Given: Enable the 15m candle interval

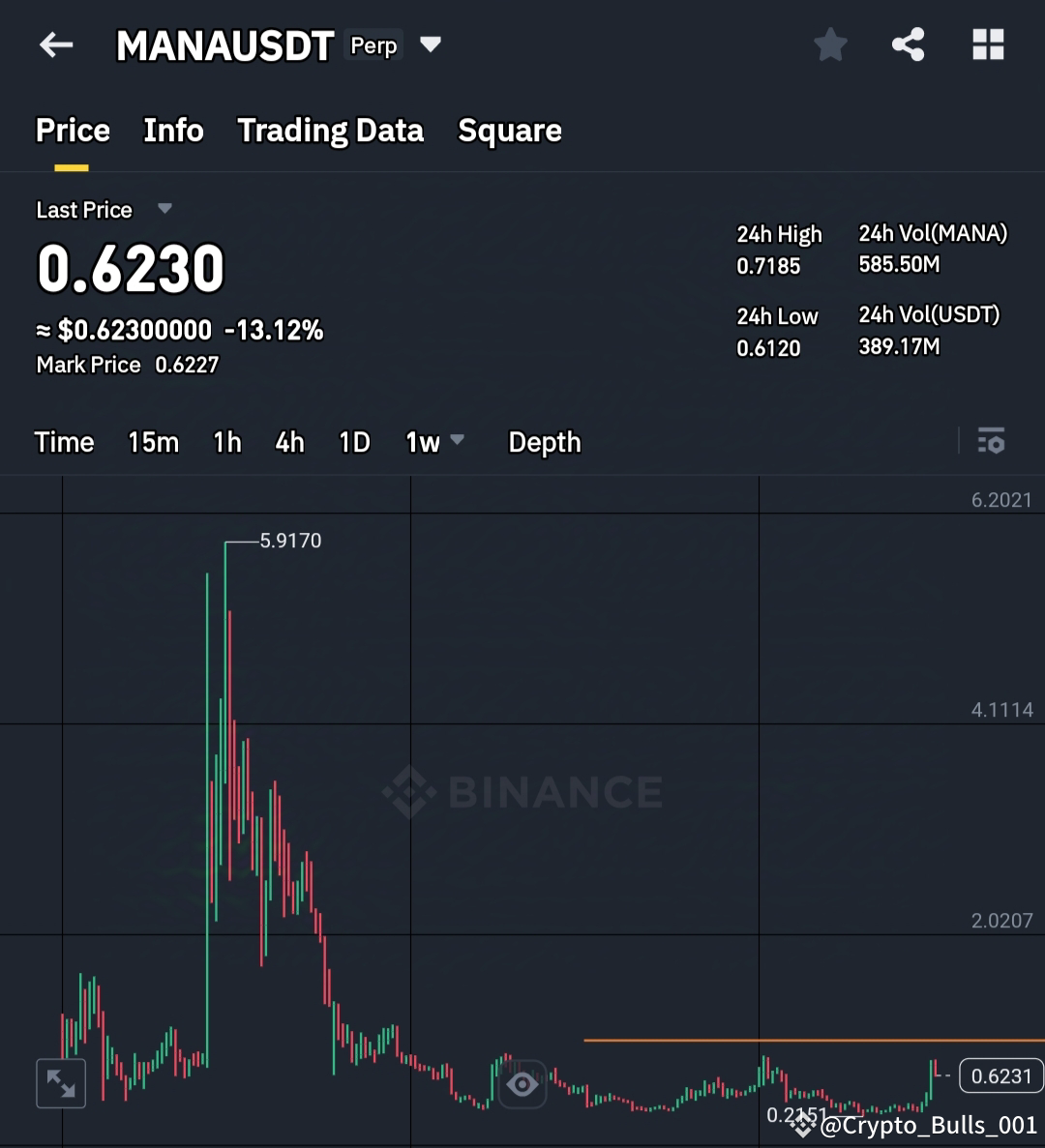Looking at the screenshot, I should 152,442.
